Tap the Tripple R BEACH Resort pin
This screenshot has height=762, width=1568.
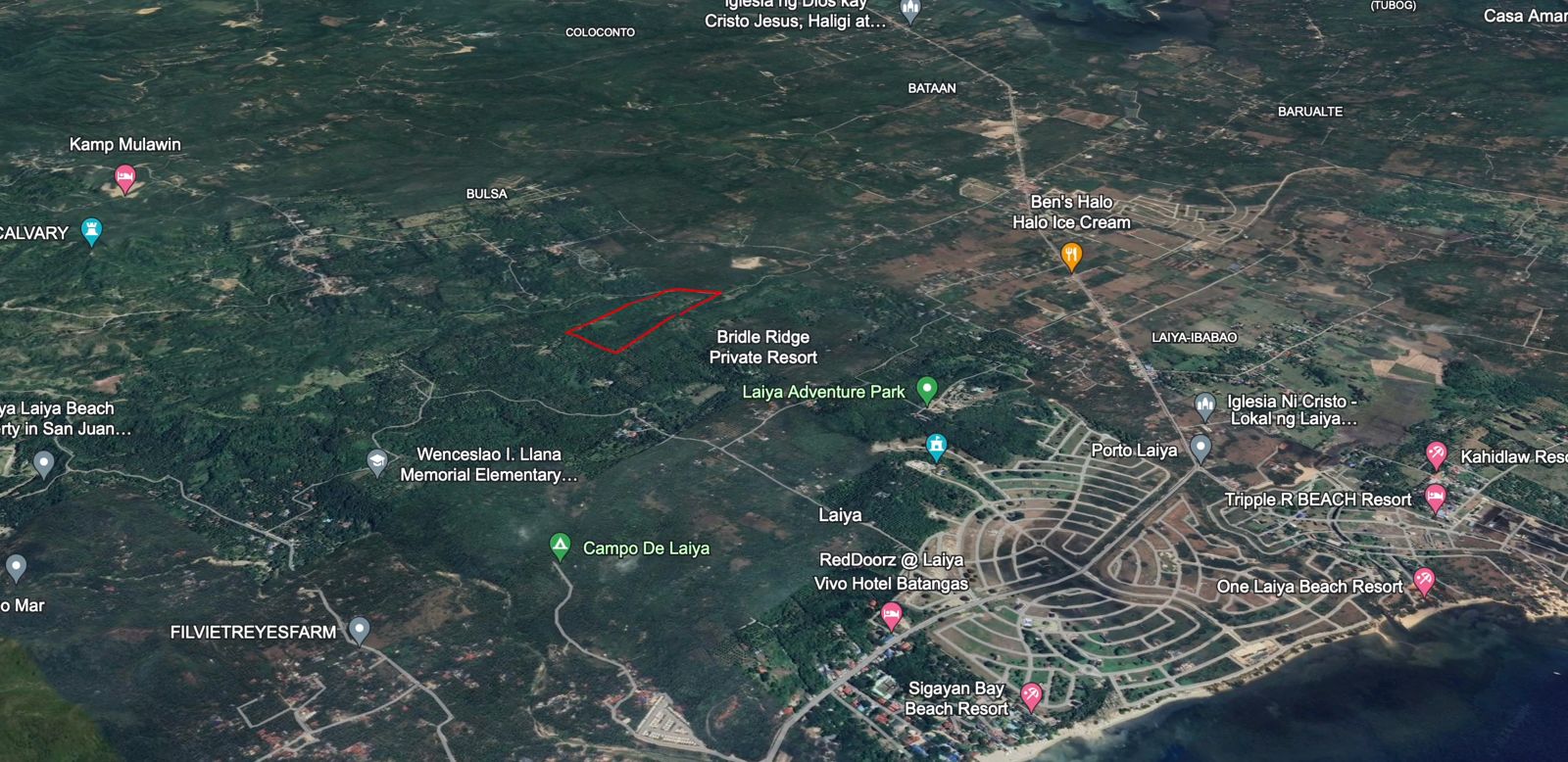(x=1435, y=497)
